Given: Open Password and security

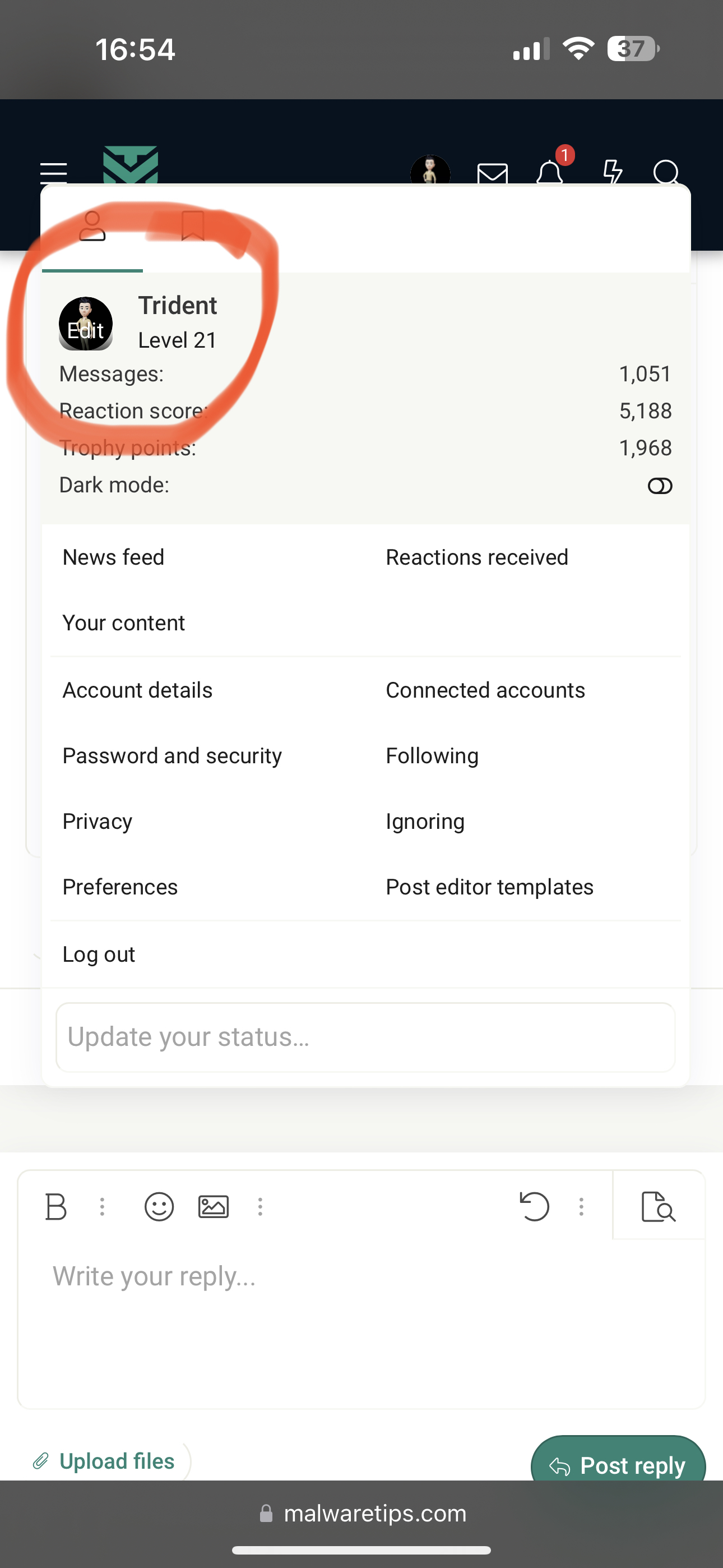Looking at the screenshot, I should point(172,755).
